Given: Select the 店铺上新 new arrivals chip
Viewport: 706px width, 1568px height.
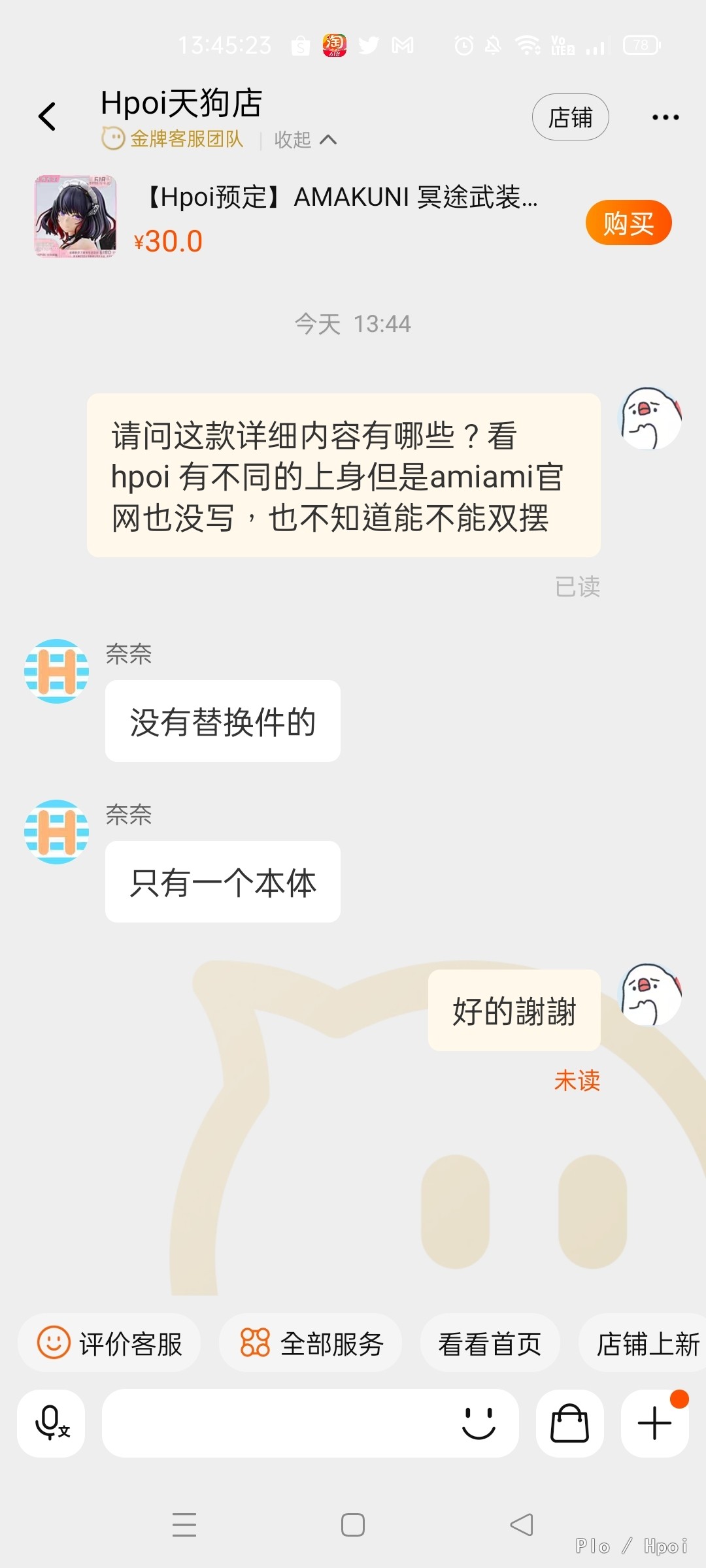Looking at the screenshot, I should tap(643, 1344).
